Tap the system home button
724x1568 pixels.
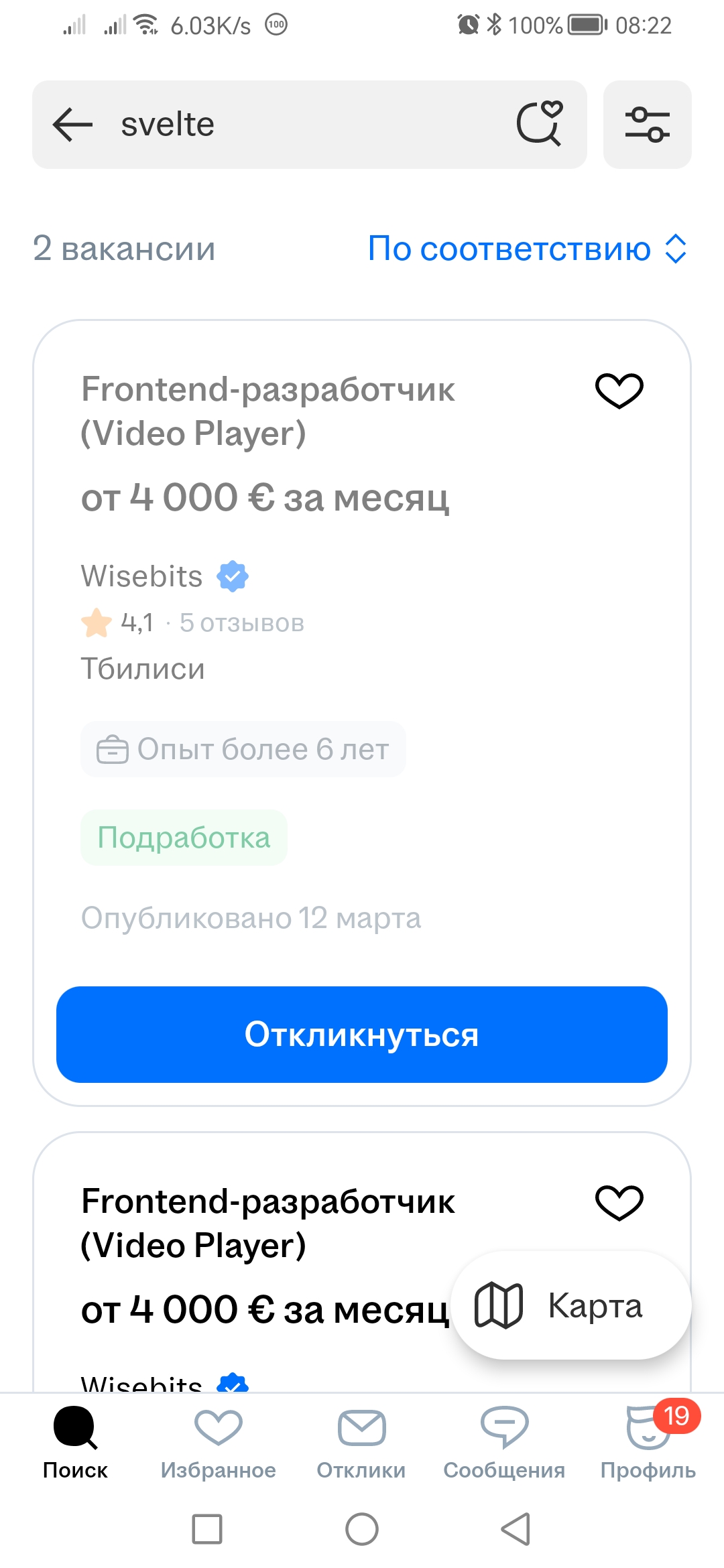(362, 1529)
